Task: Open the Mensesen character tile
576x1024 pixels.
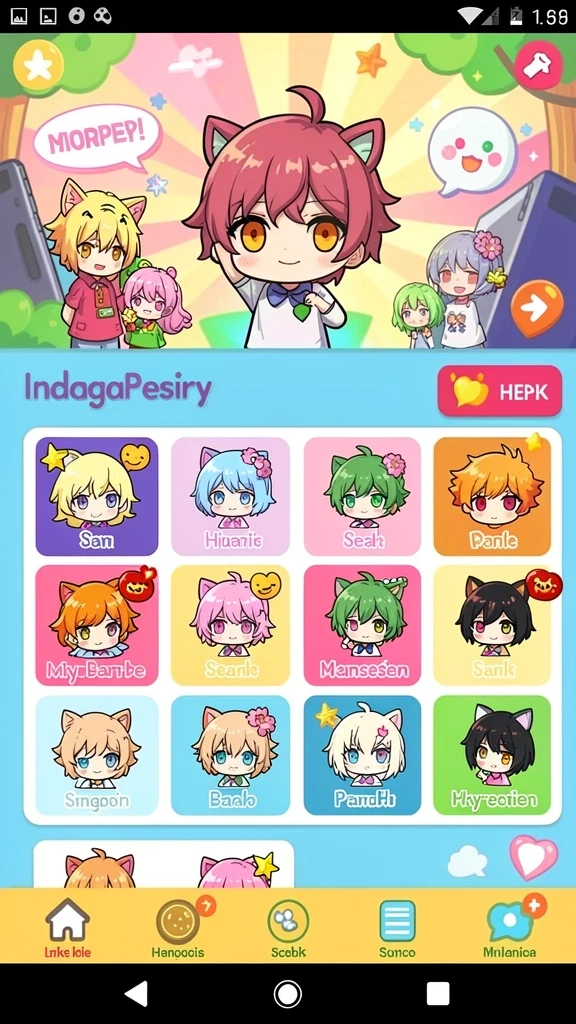Action: pyautogui.click(x=362, y=625)
